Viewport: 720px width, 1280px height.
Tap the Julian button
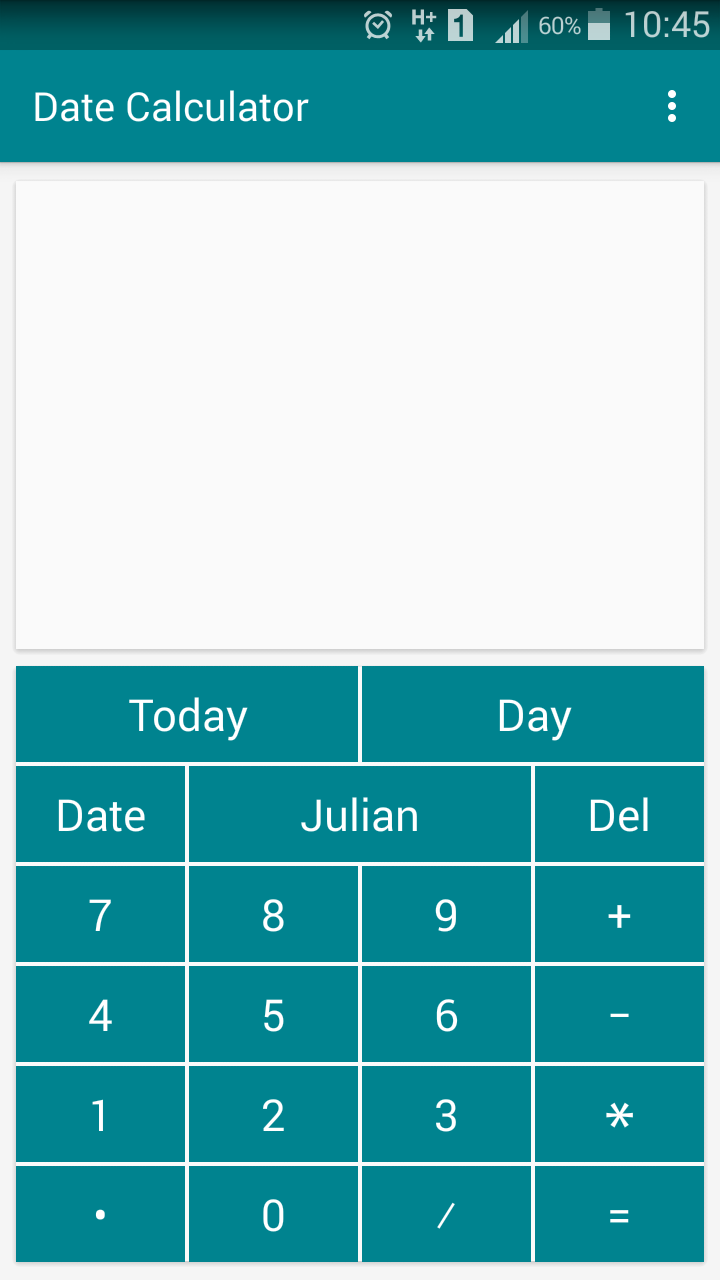360,815
